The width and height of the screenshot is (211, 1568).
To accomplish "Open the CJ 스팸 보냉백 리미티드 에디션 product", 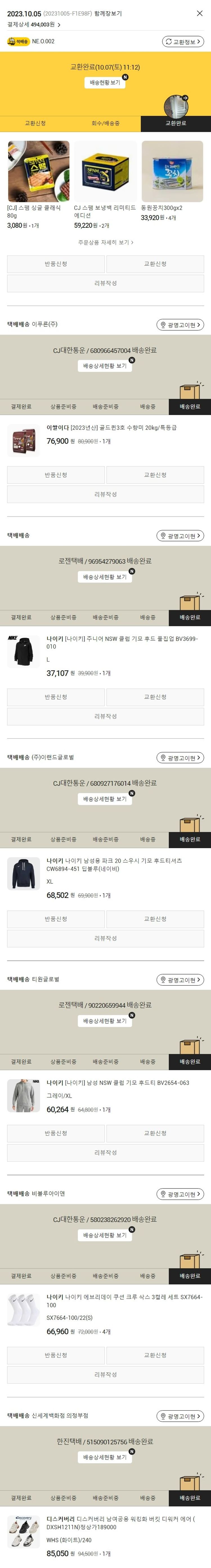I will click(x=105, y=172).
